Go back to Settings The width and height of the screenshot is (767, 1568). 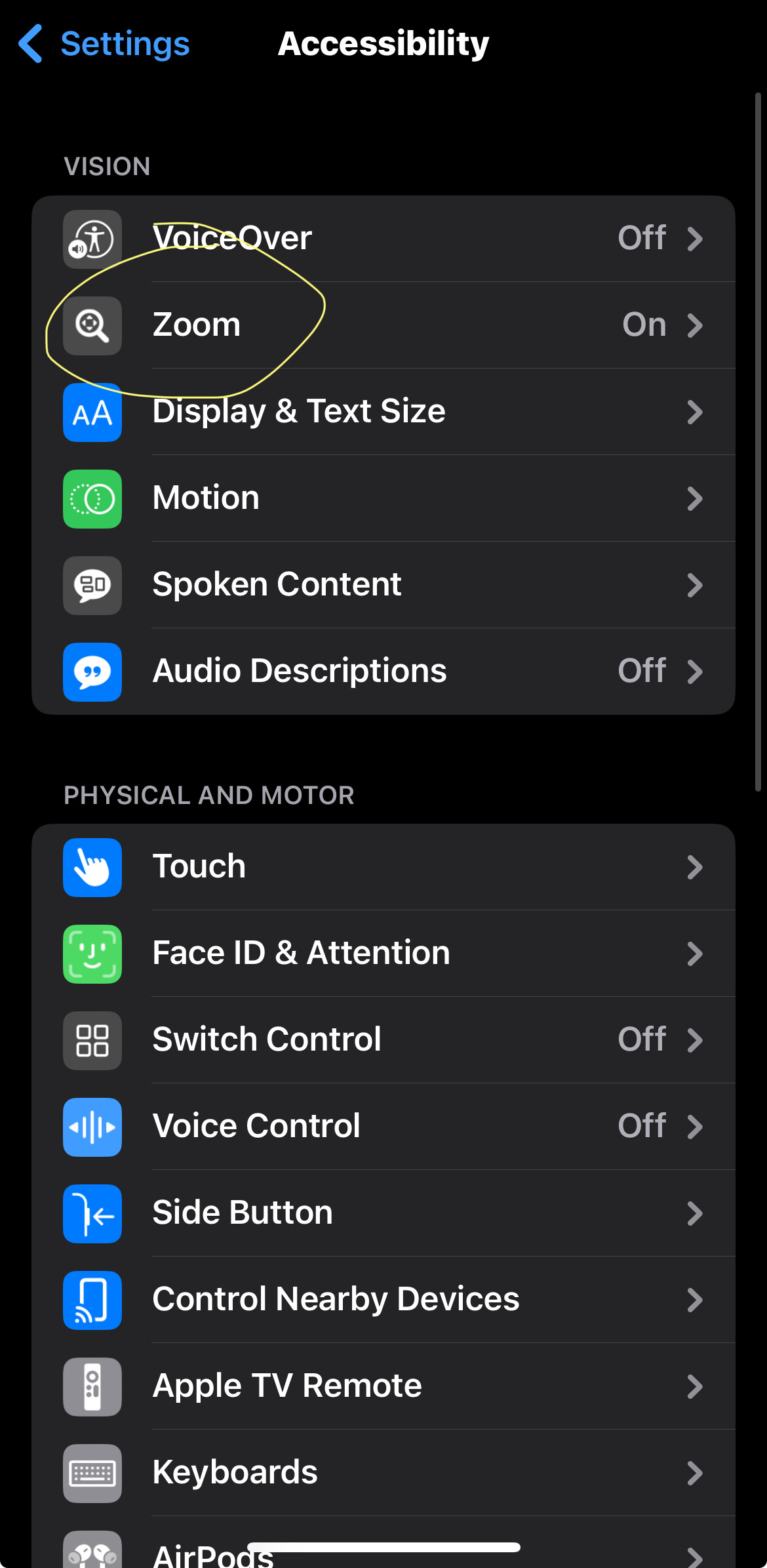[104, 44]
